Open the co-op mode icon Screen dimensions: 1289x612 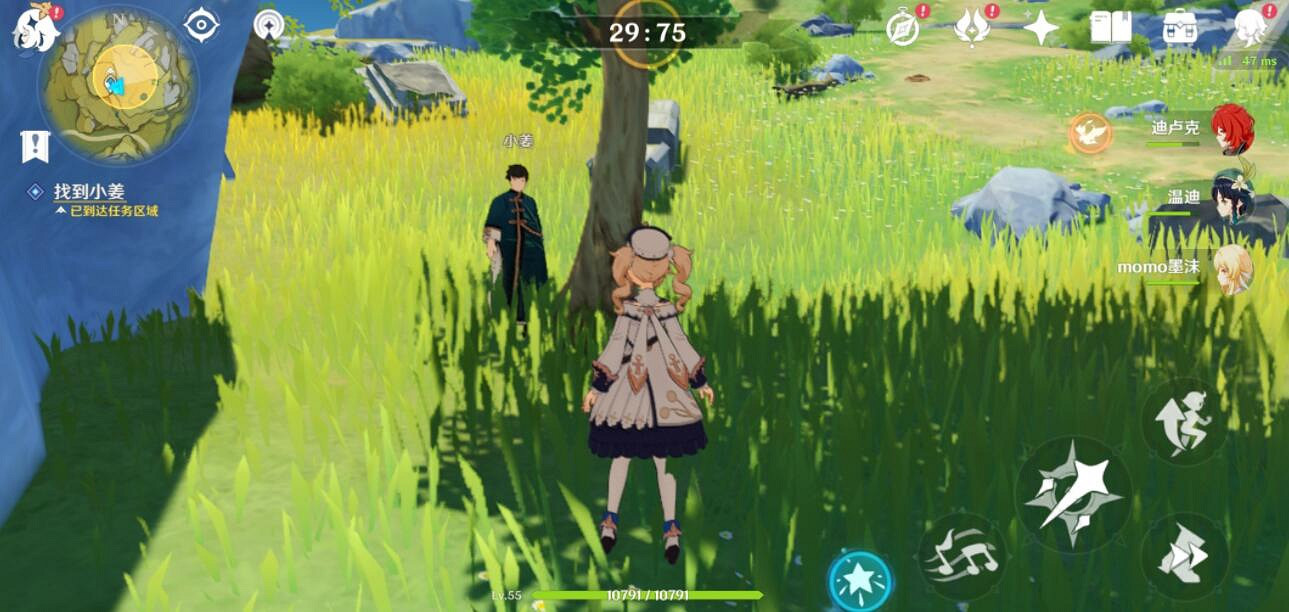coord(268,25)
